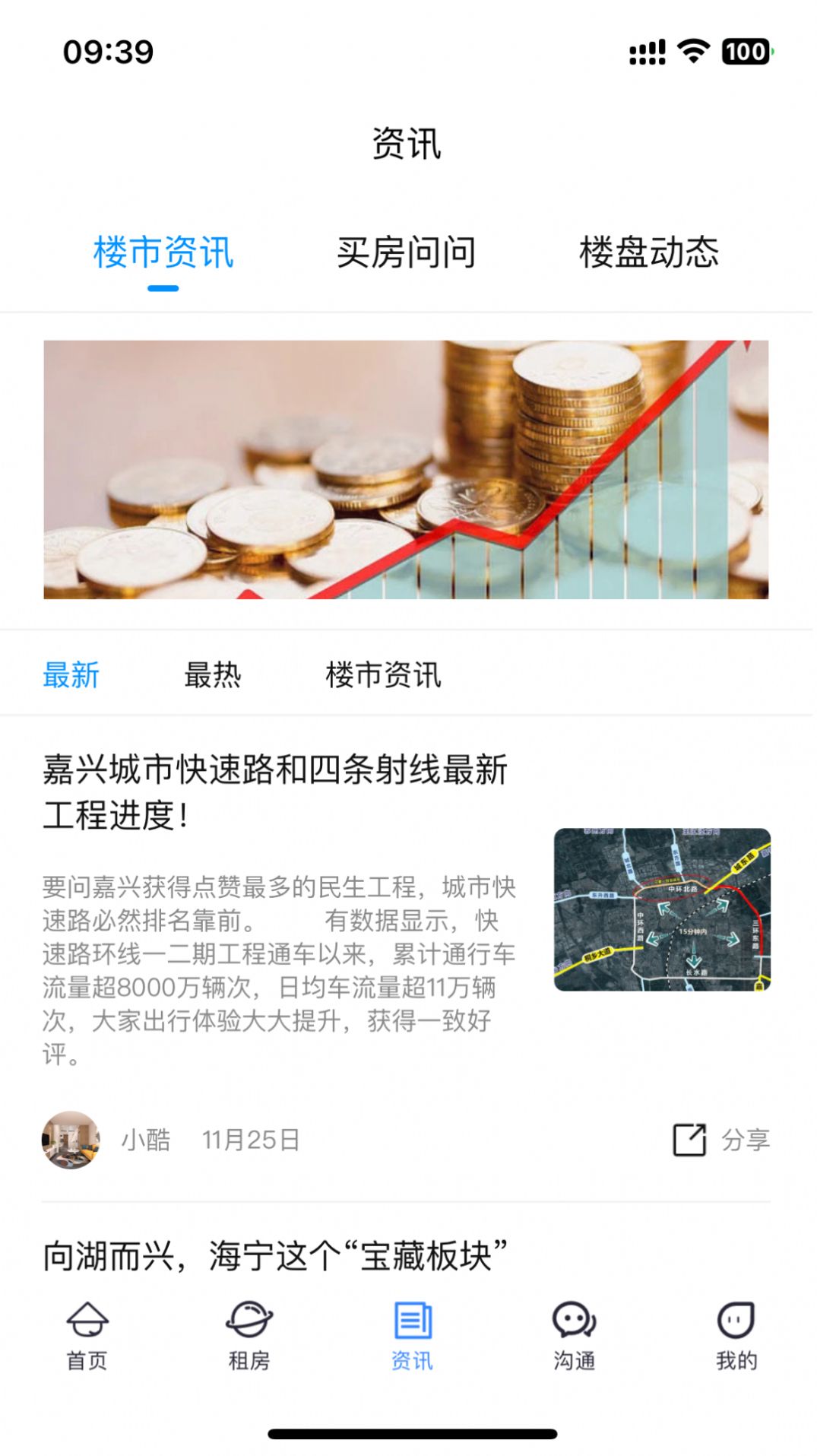Open author 小酷's avatar thumbnail
This screenshot has width=817, height=1456.
72,1139
